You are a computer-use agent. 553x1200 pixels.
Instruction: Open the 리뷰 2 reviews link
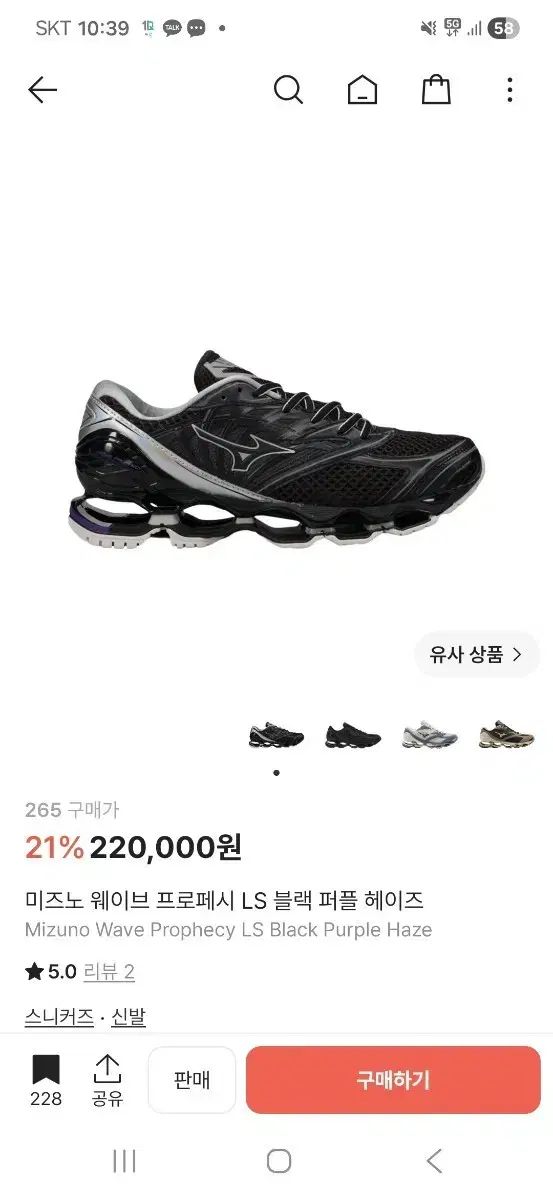click(x=109, y=972)
